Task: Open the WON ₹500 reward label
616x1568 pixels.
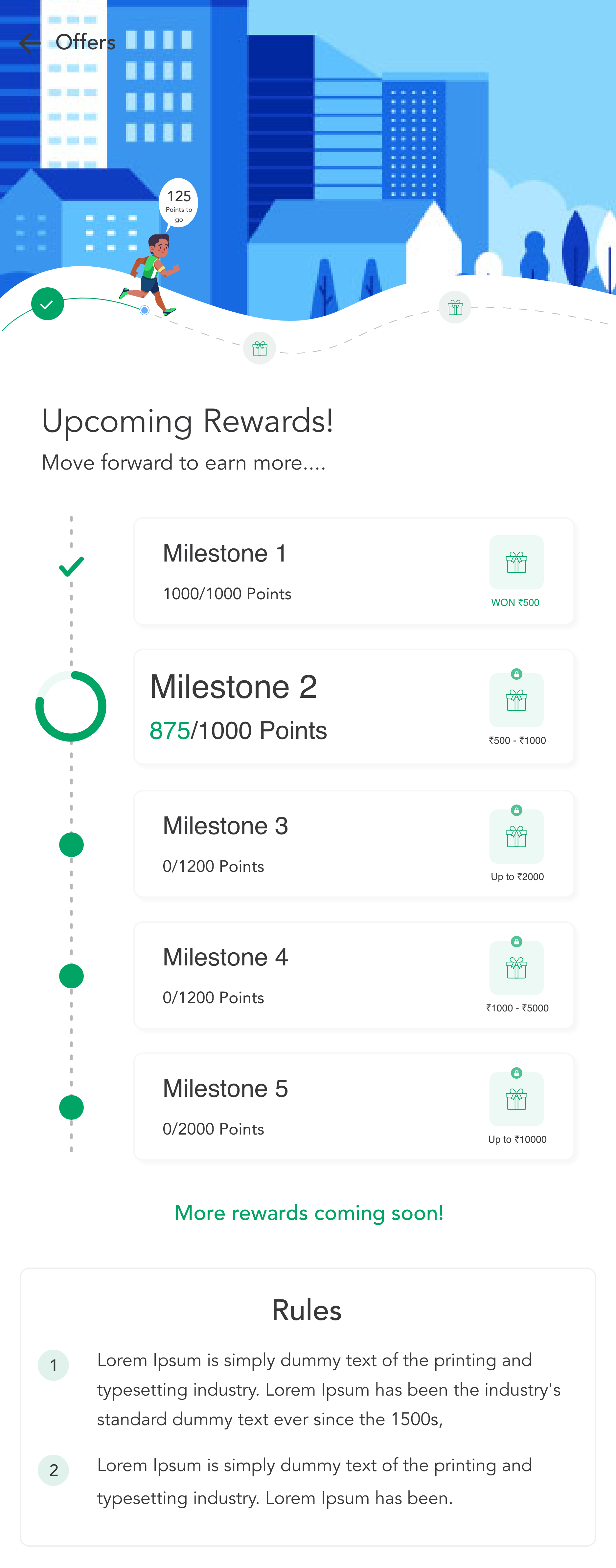Action: pyautogui.click(x=515, y=603)
